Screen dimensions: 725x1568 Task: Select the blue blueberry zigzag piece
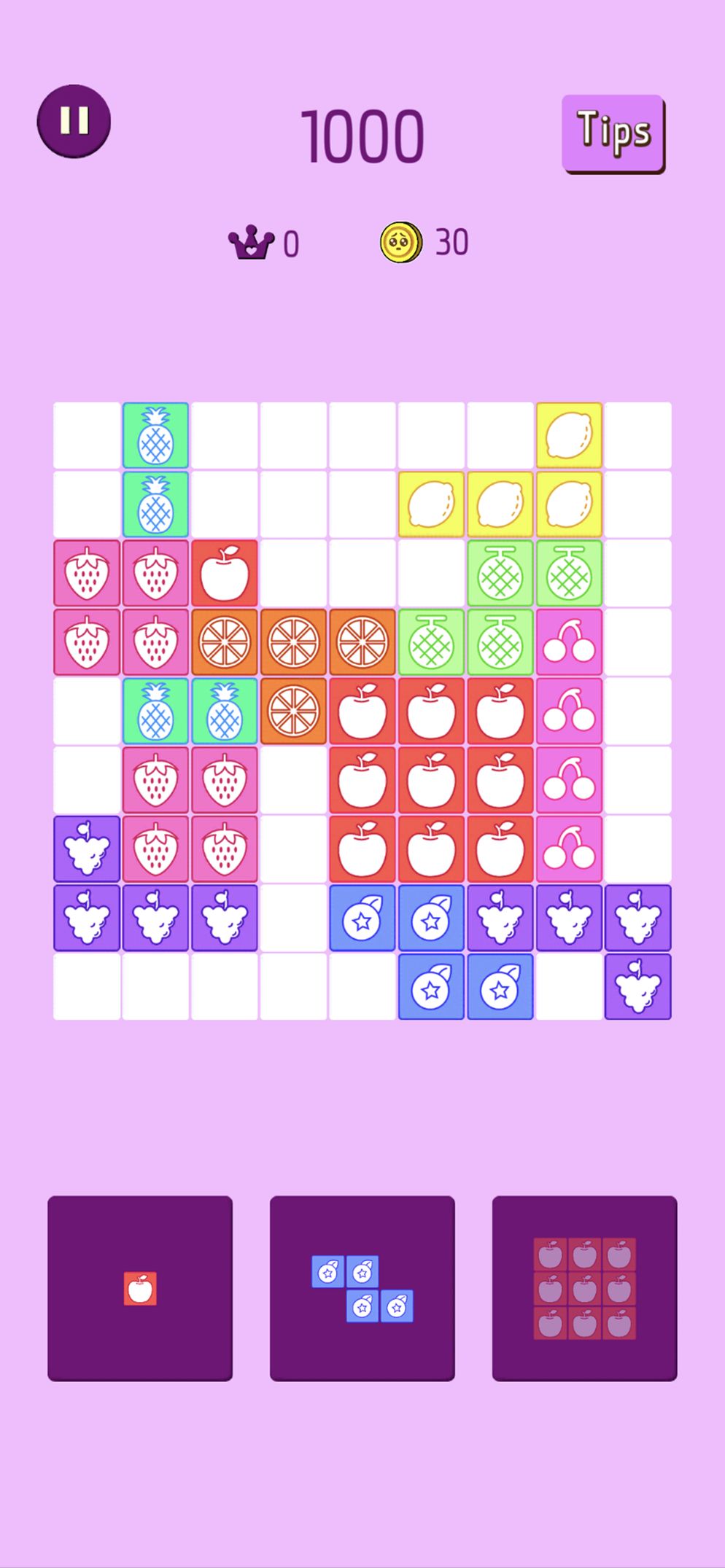(362, 1288)
